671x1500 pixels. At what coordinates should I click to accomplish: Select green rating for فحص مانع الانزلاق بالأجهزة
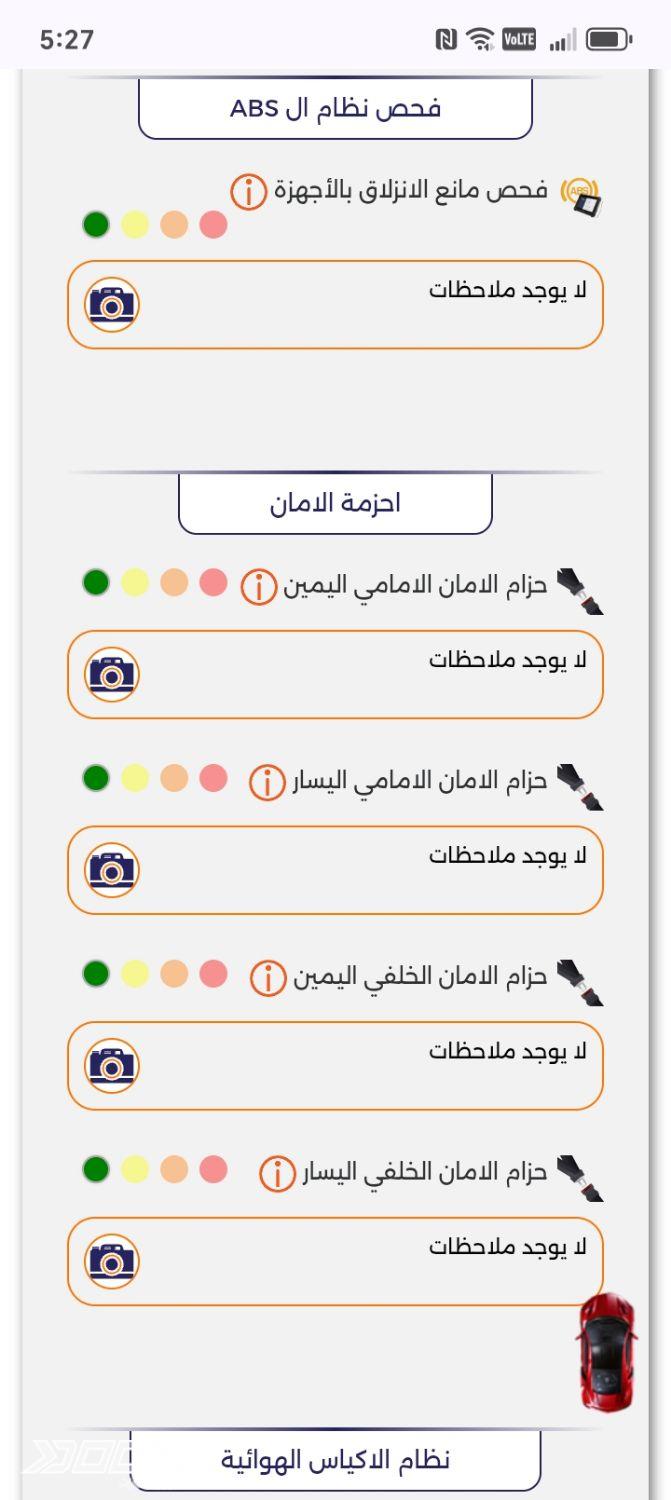96,225
